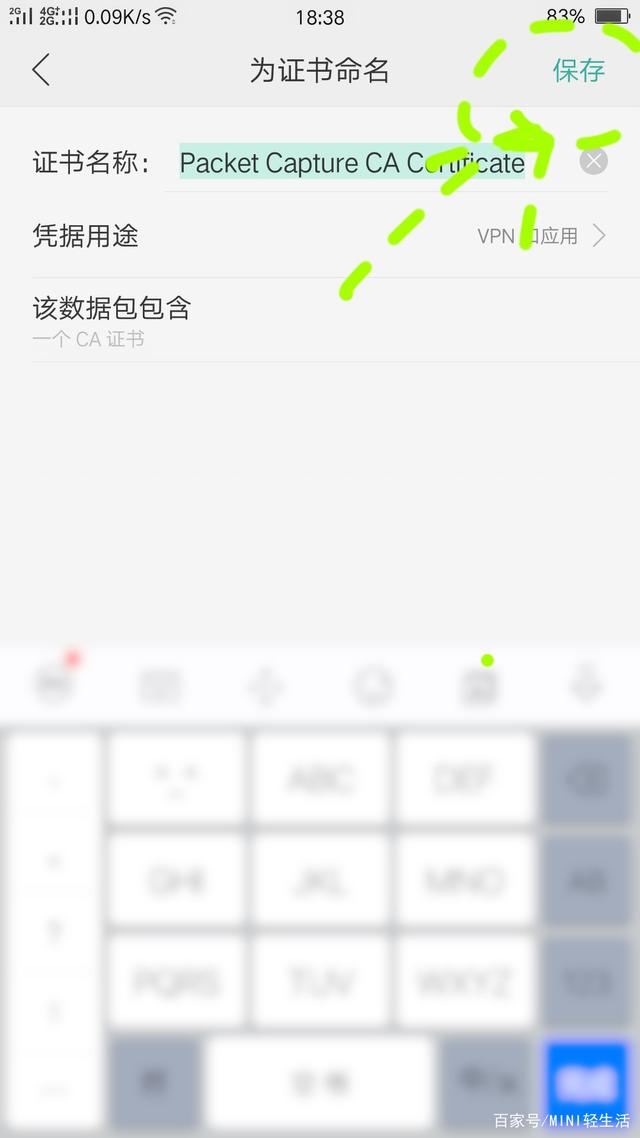Tap 保存 to save the certificate
Viewport: 640px width, 1138px height.
579,70
